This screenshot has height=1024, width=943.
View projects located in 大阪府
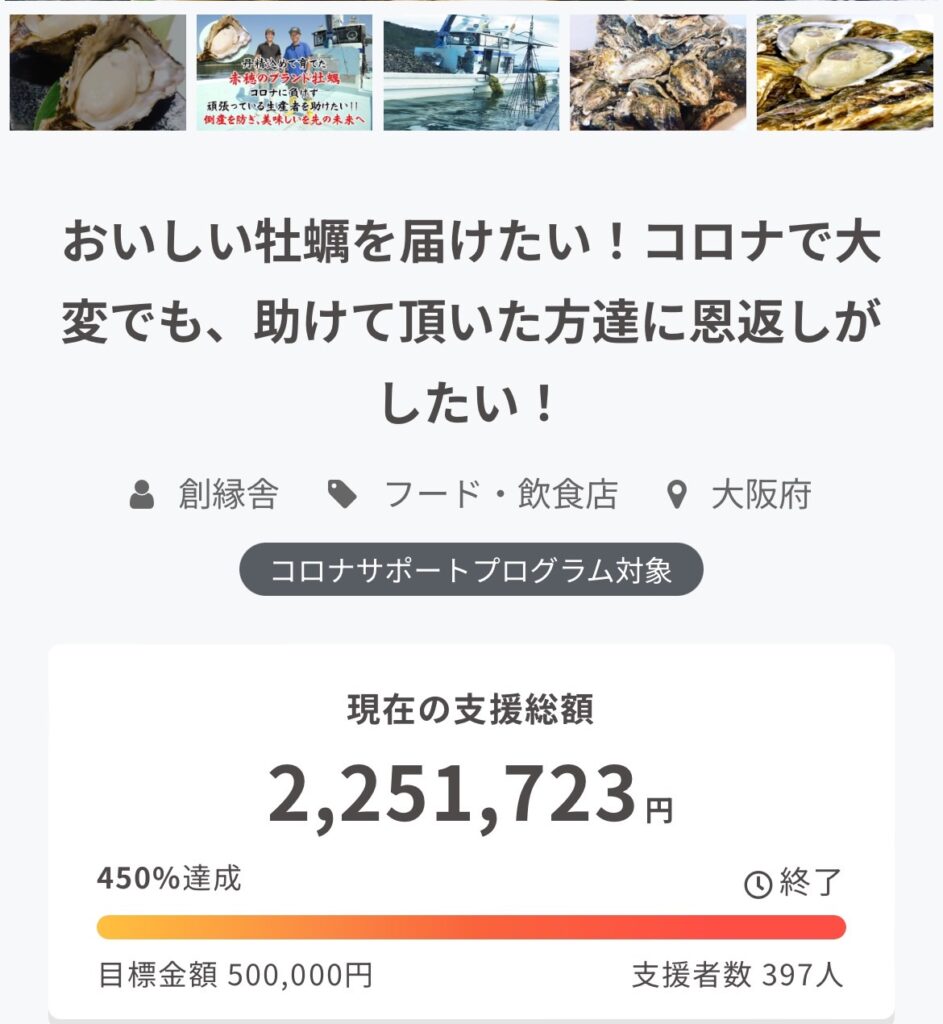(760, 494)
